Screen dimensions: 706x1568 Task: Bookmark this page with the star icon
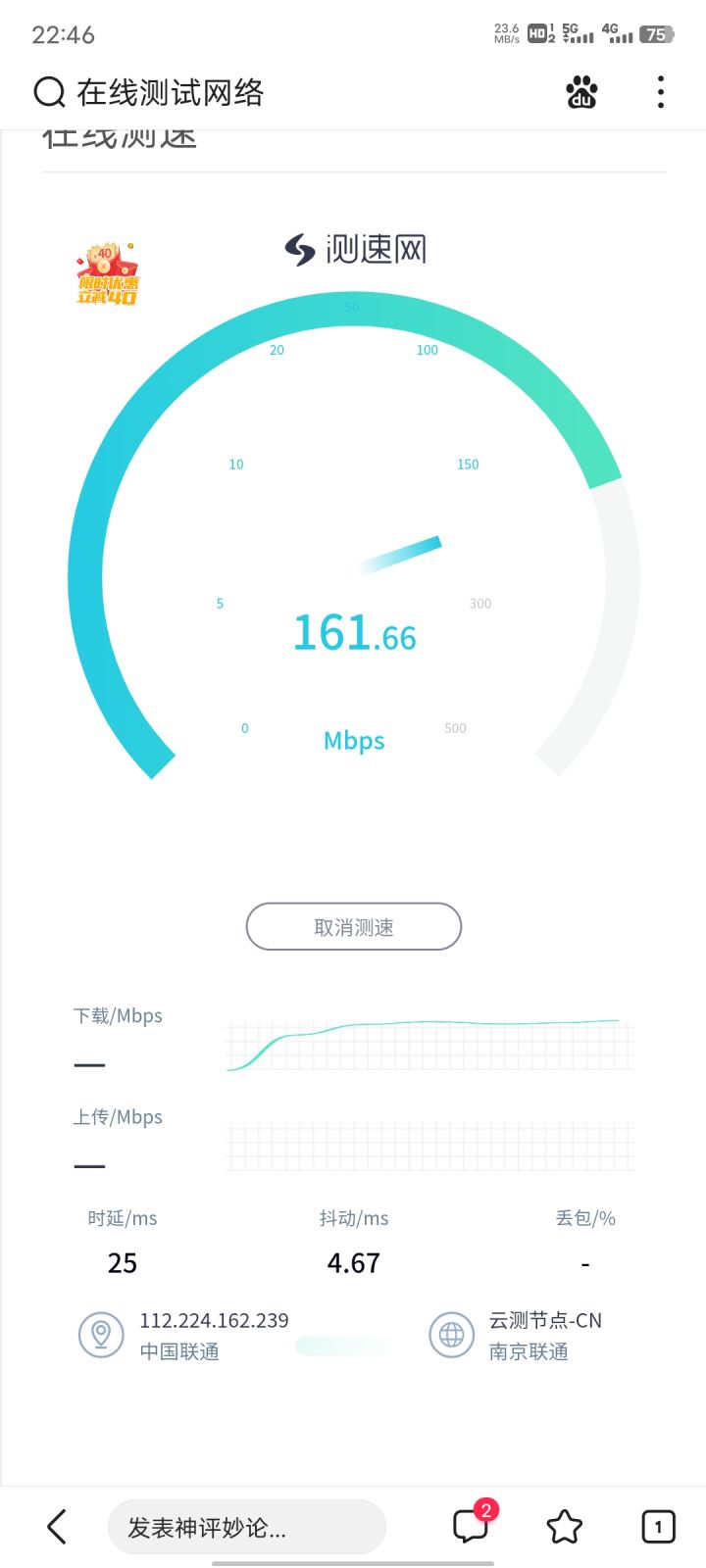point(564,1527)
